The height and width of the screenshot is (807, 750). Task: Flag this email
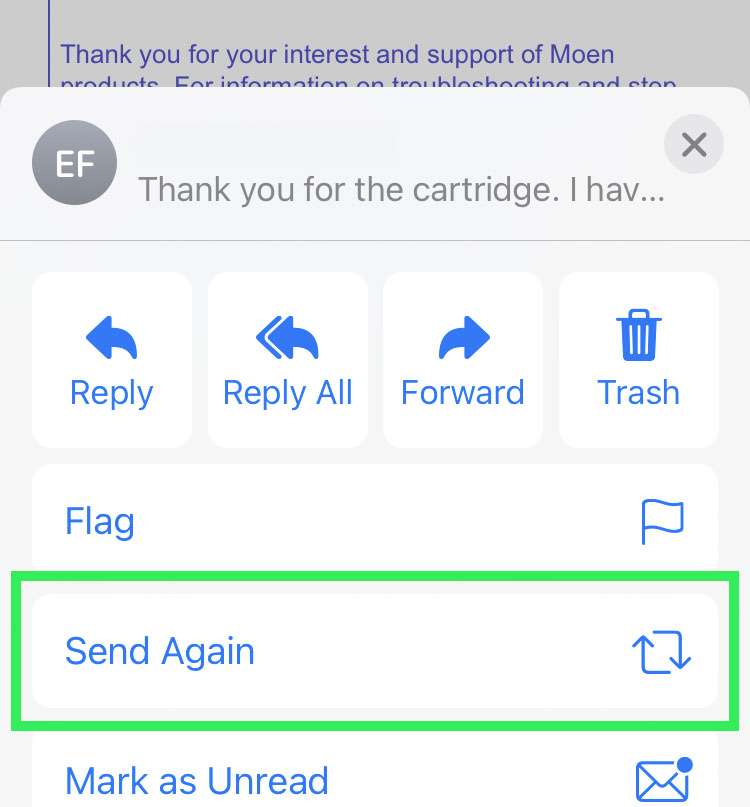[375, 521]
